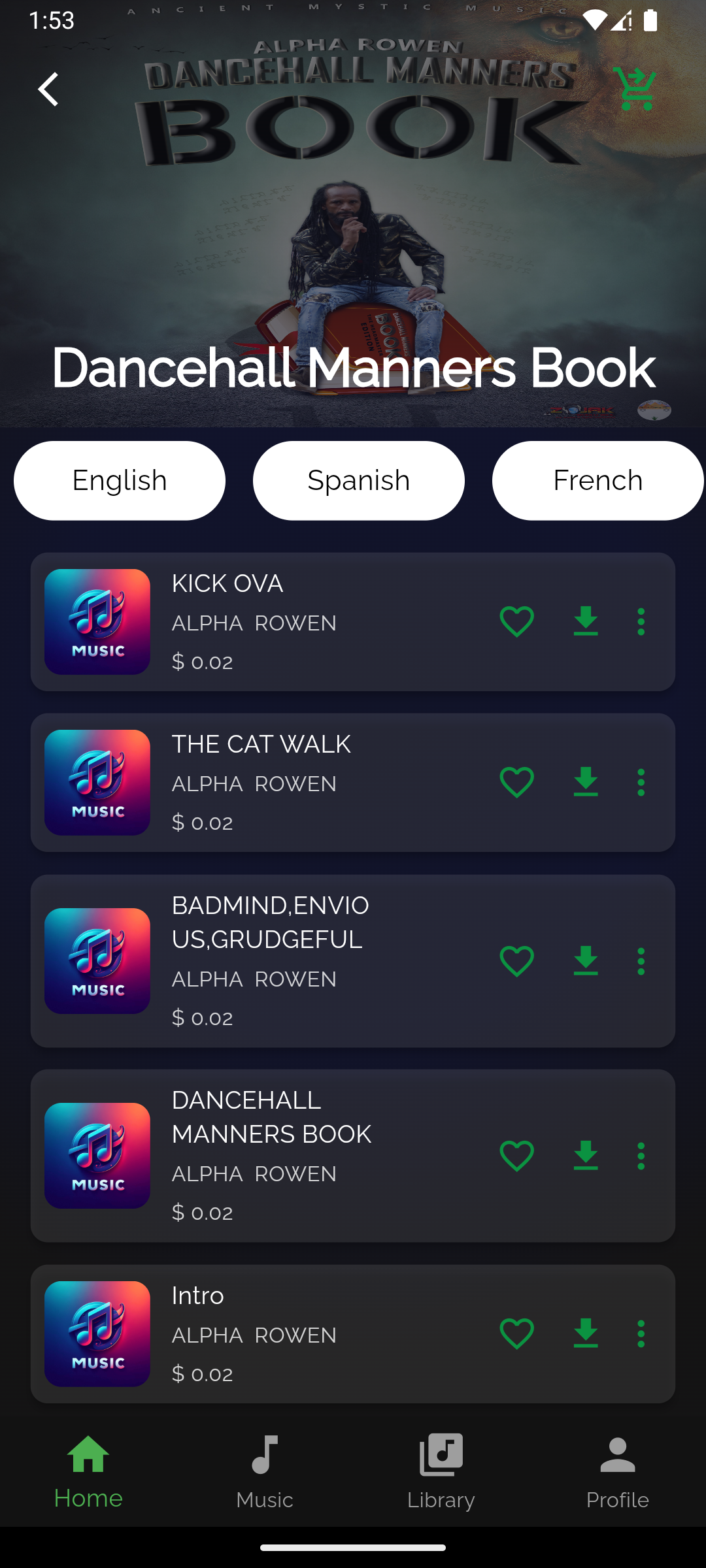Open the options menu for THE CAT WALK
Image resolution: width=706 pixels, height=1568 pixels.
[641, 781]
